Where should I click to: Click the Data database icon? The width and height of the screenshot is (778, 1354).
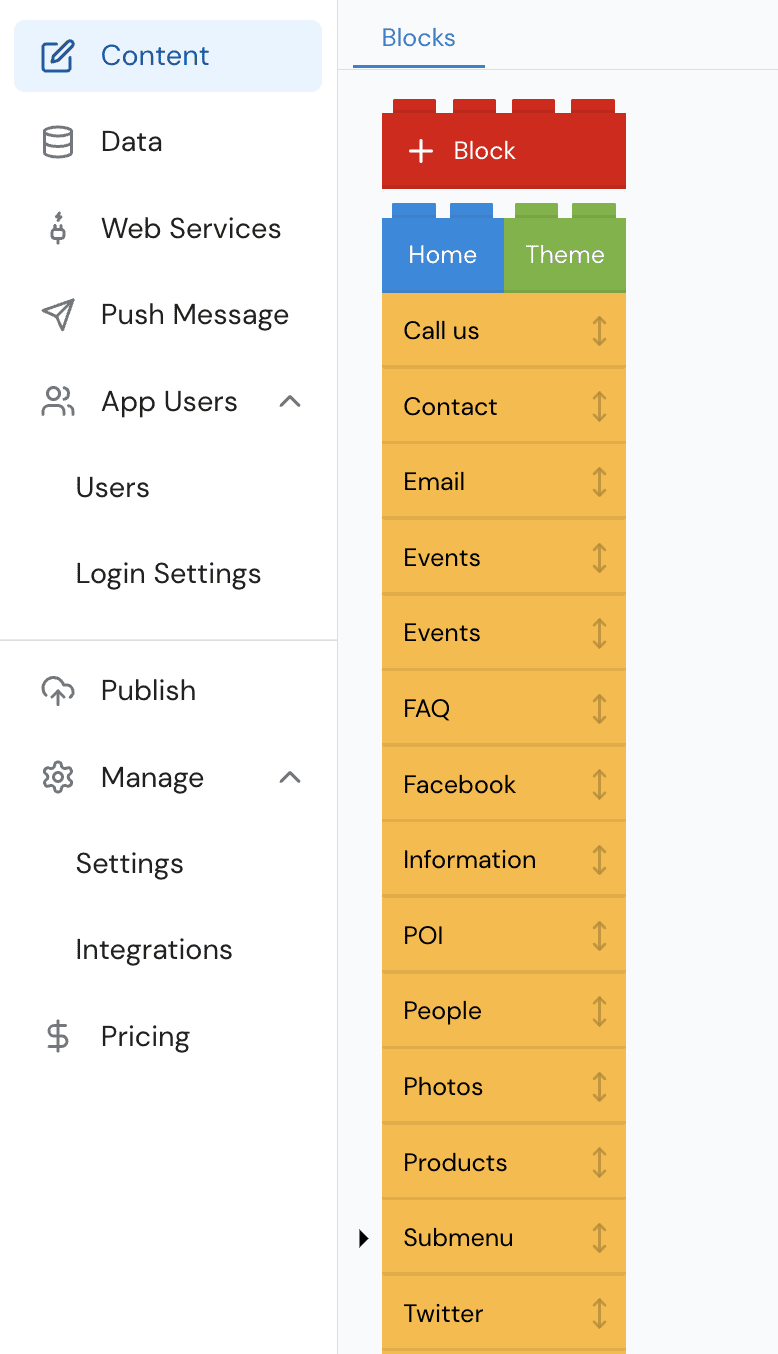pos(58,141)
